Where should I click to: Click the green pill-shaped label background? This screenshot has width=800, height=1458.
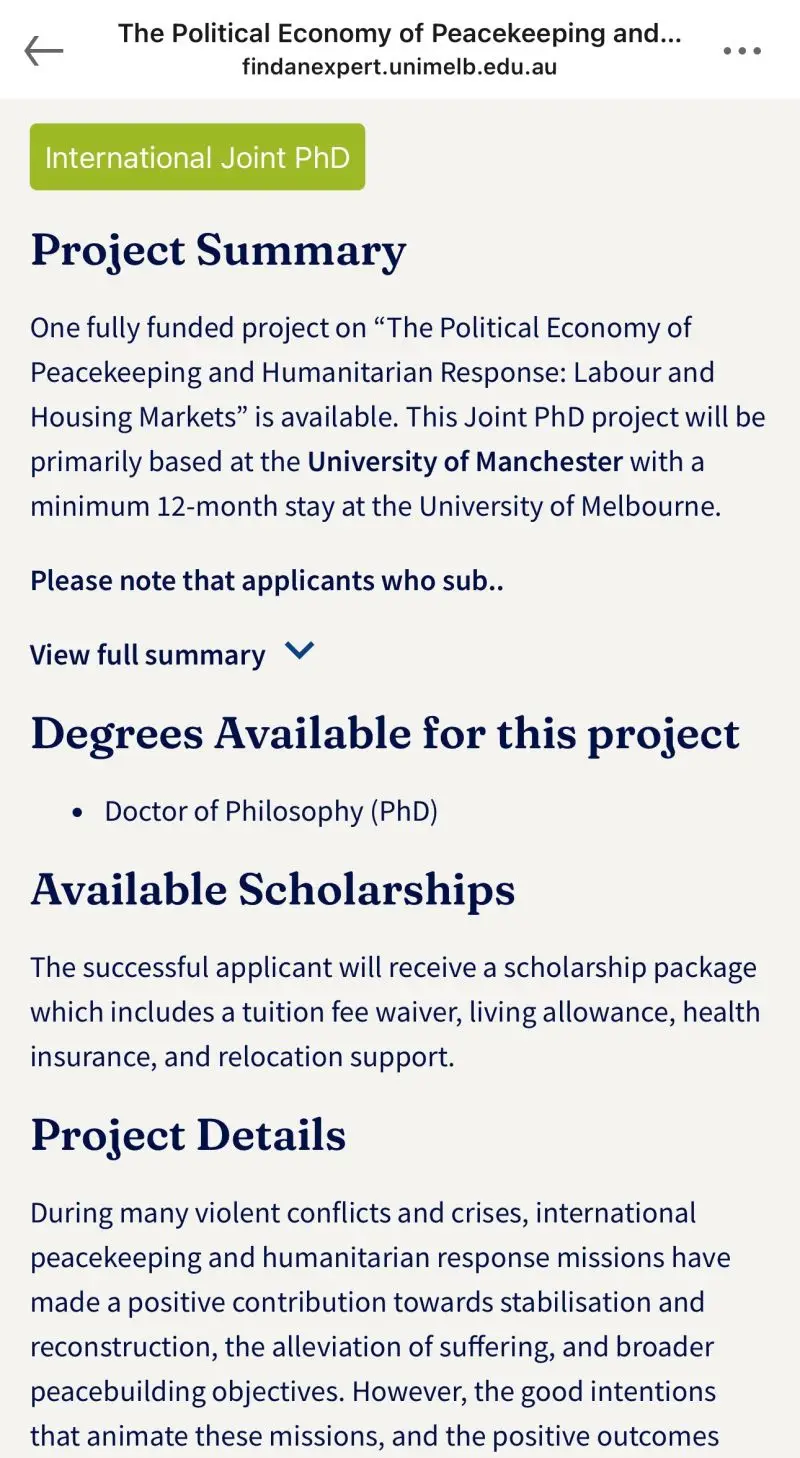197,156
